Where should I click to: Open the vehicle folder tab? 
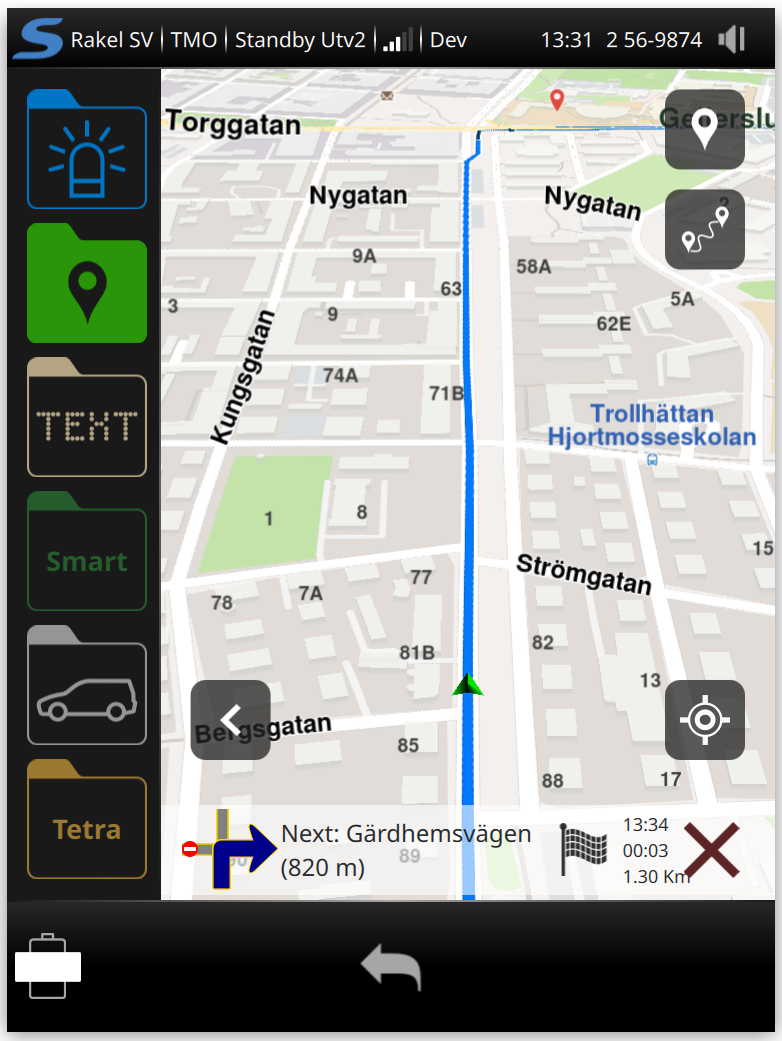point(87,688)
